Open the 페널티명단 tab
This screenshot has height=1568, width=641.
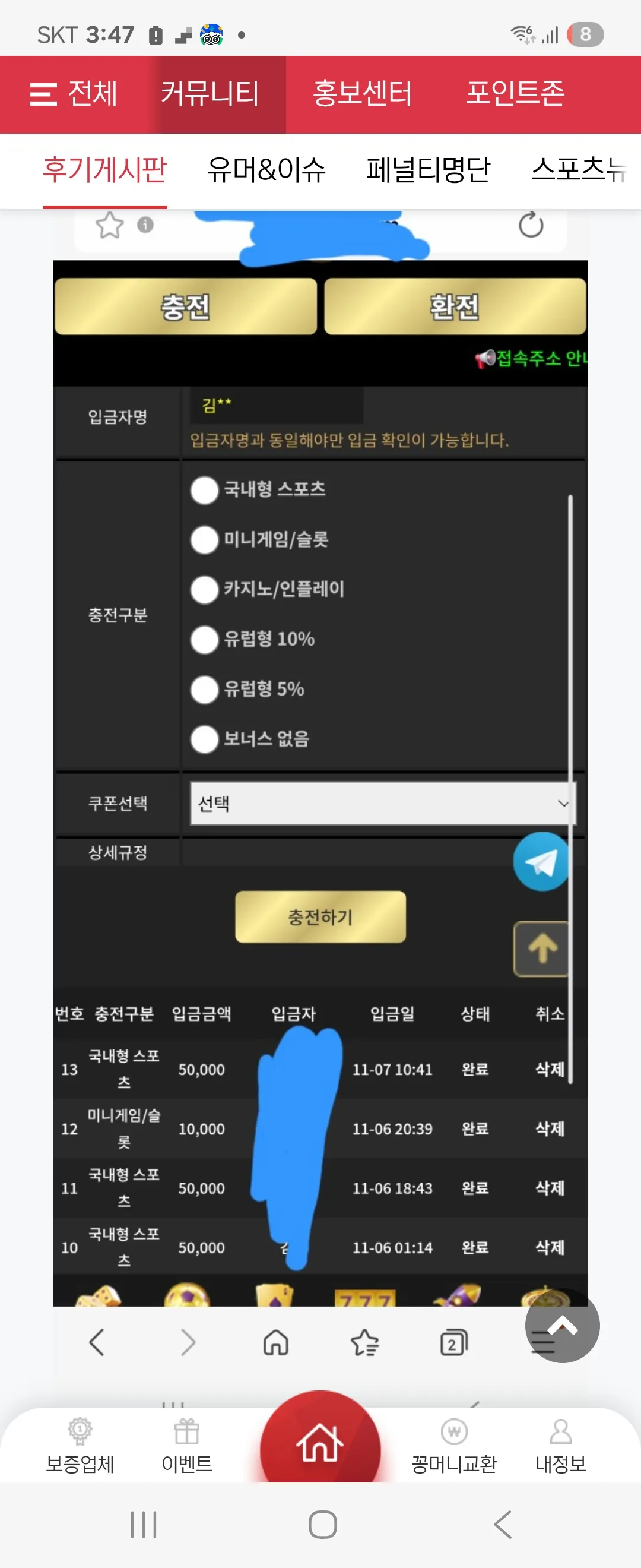click(428, 170)
